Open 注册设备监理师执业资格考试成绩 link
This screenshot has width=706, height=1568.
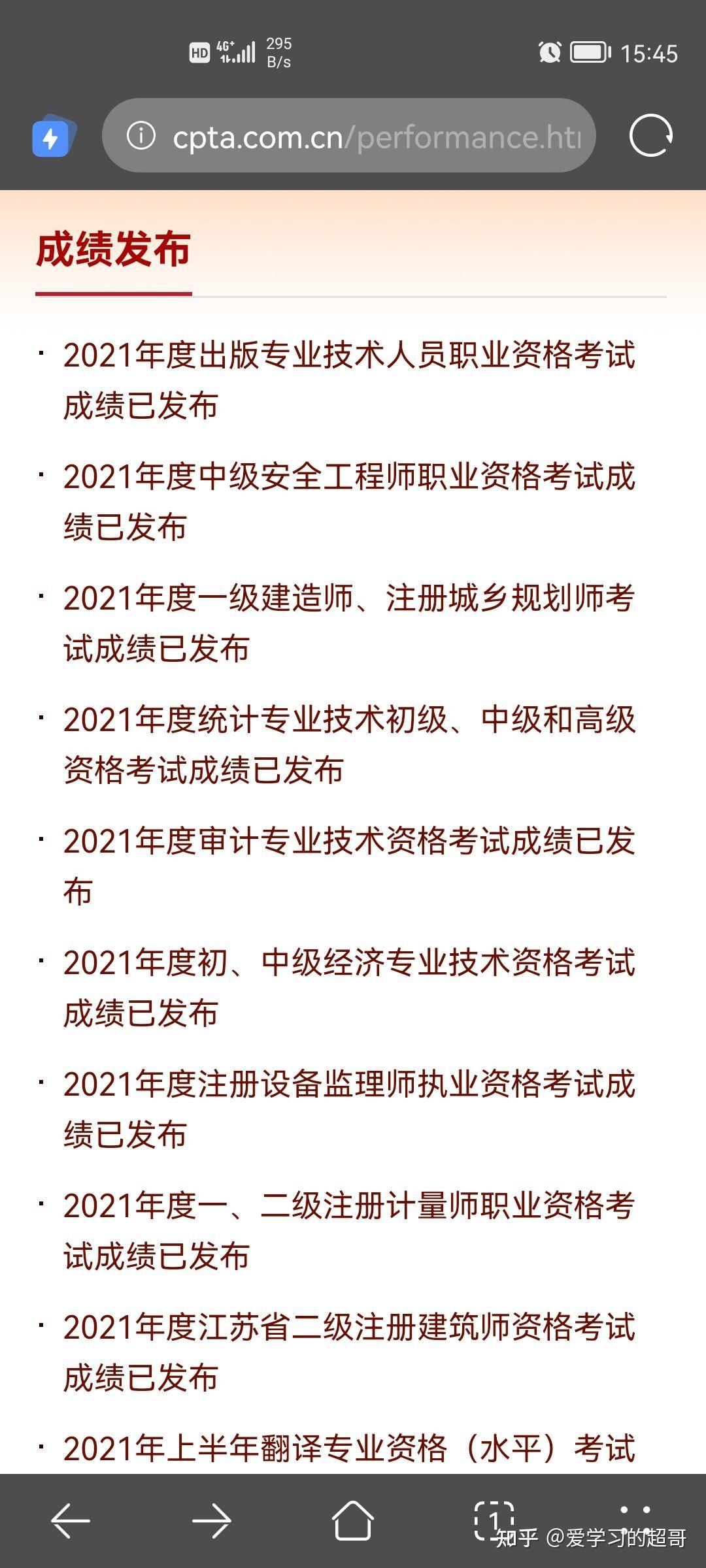point(349,1109)
